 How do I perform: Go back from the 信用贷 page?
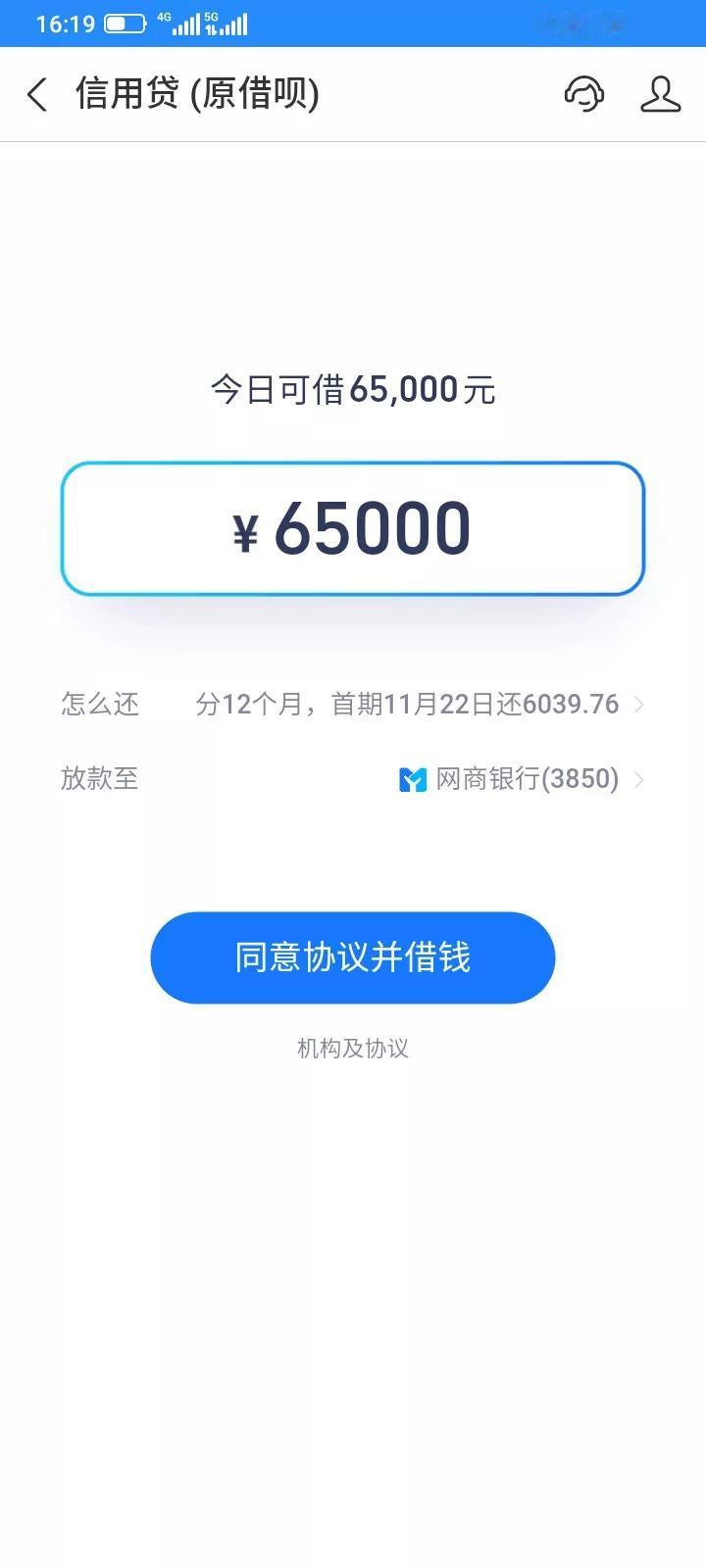coord(37,95)
